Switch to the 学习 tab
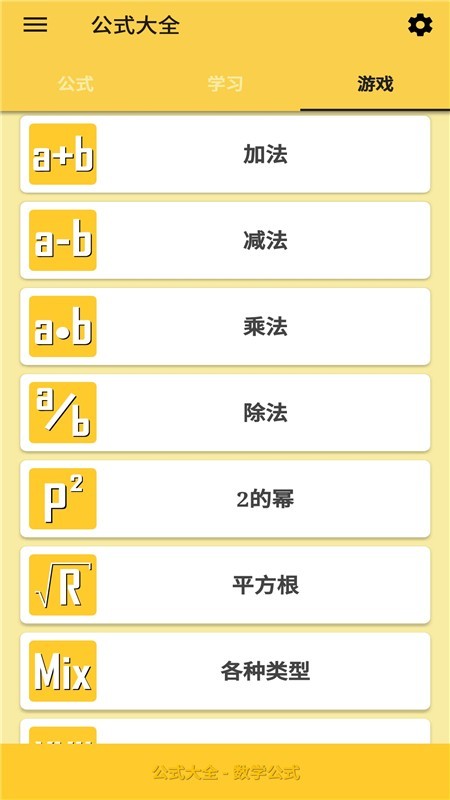450x800 pixels. (225, 84)
